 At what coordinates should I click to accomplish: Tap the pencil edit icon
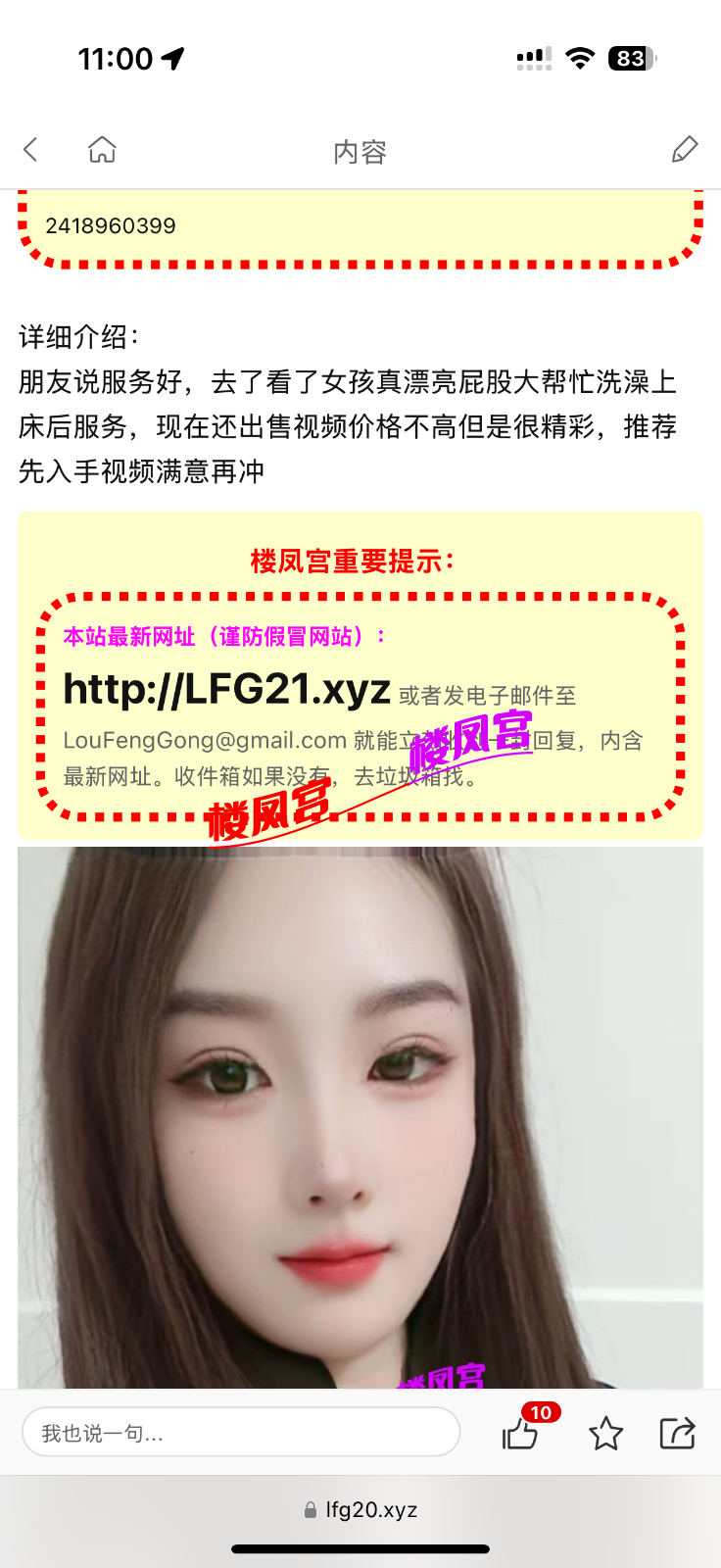coord(685,150)
